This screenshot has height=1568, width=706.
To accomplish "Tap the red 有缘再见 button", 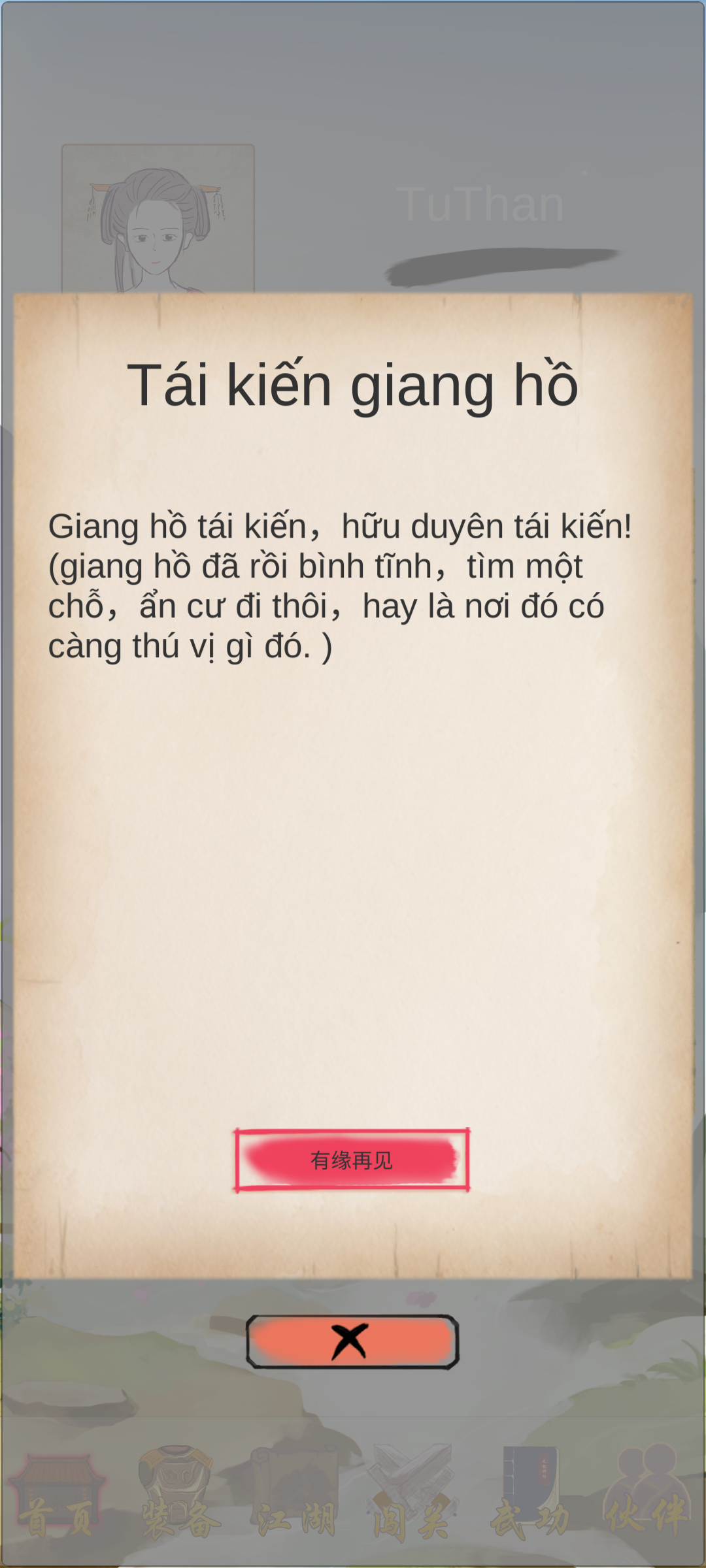I will tap(352, 1160).
